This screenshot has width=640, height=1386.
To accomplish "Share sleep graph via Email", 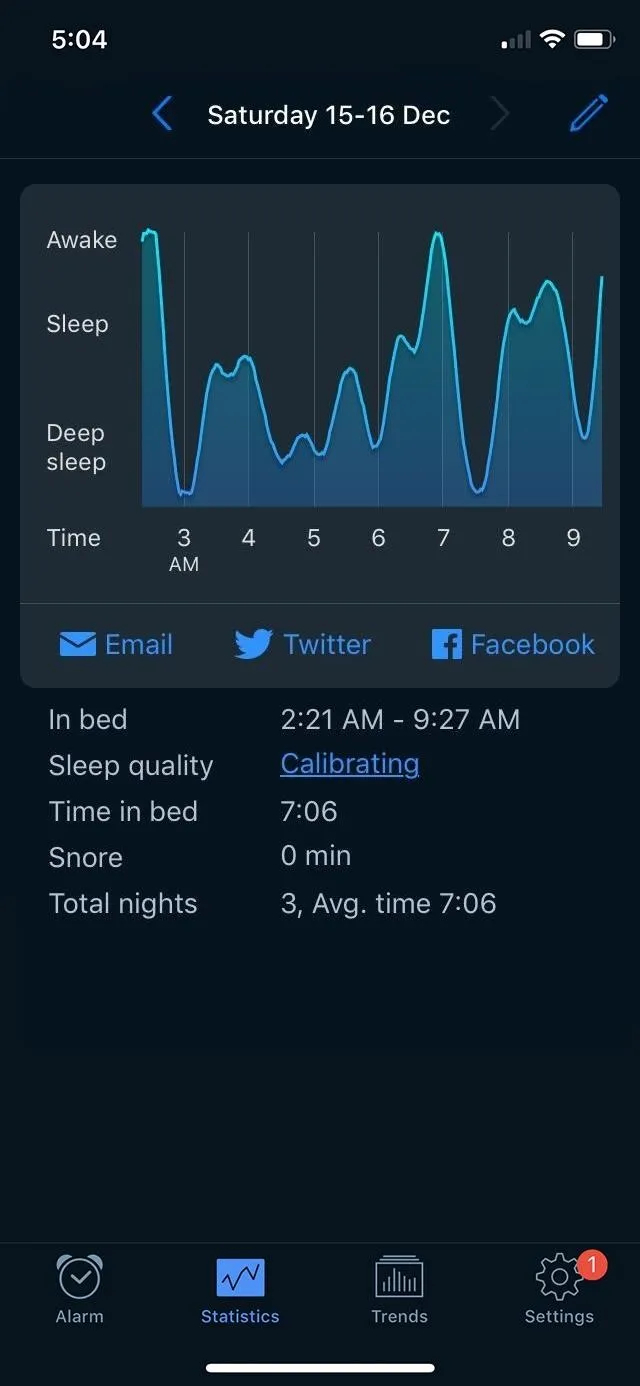I will click(x=116, y=644).
